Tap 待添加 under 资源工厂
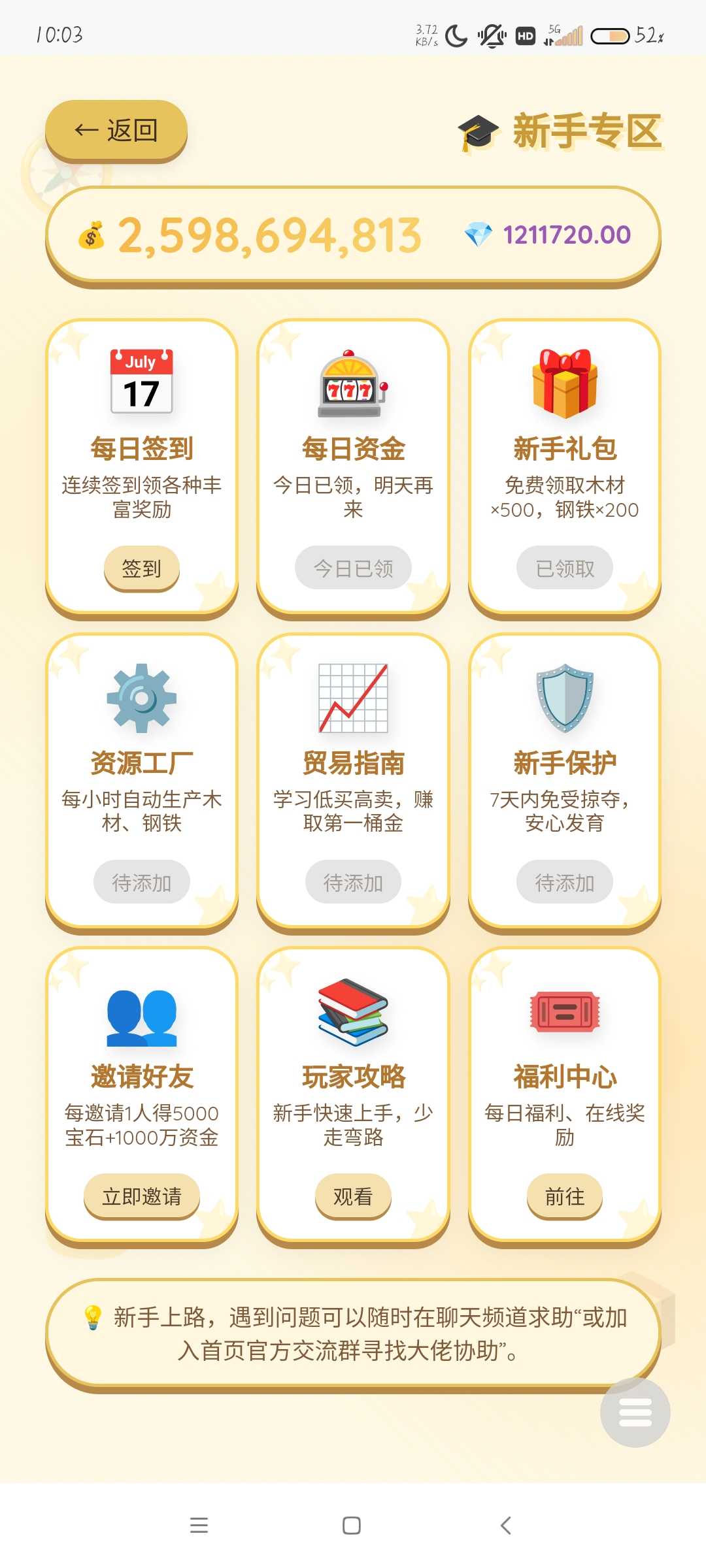 tap(142, 883)
